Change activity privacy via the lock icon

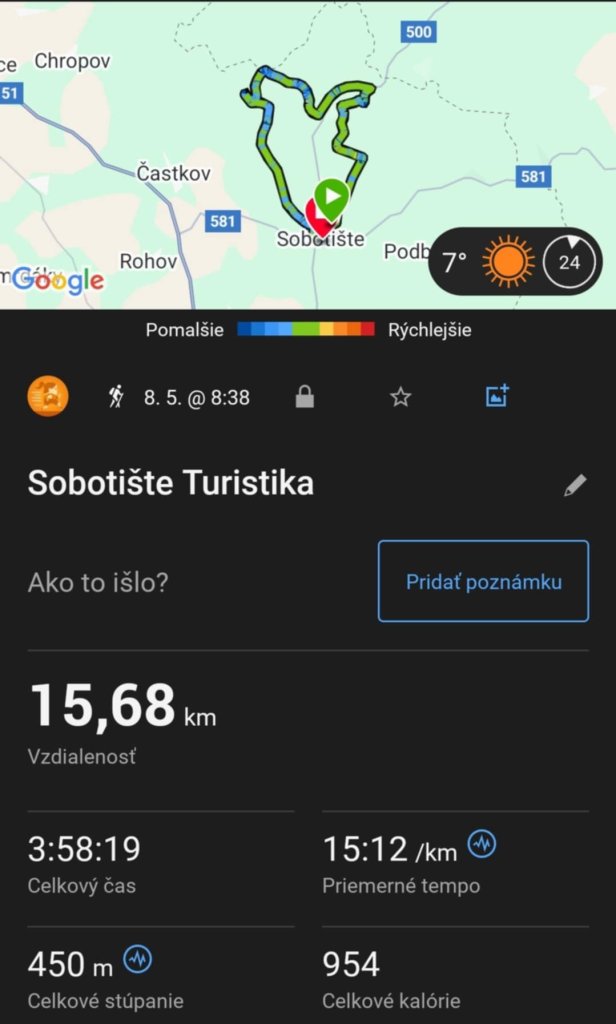point(304,397)
